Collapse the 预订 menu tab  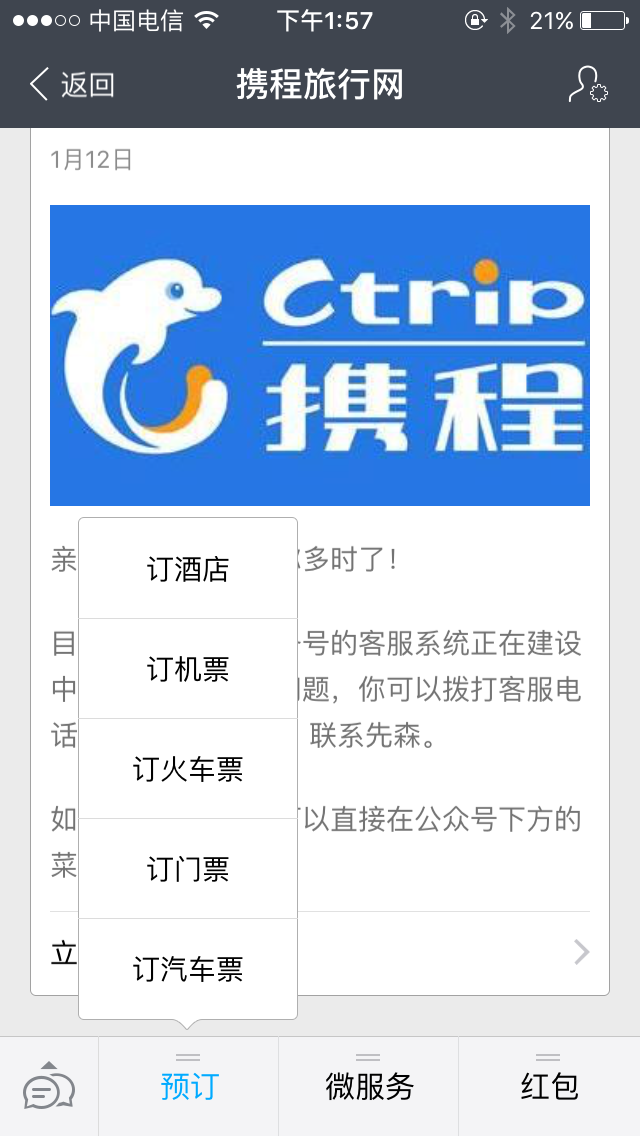pos(188,1087)
